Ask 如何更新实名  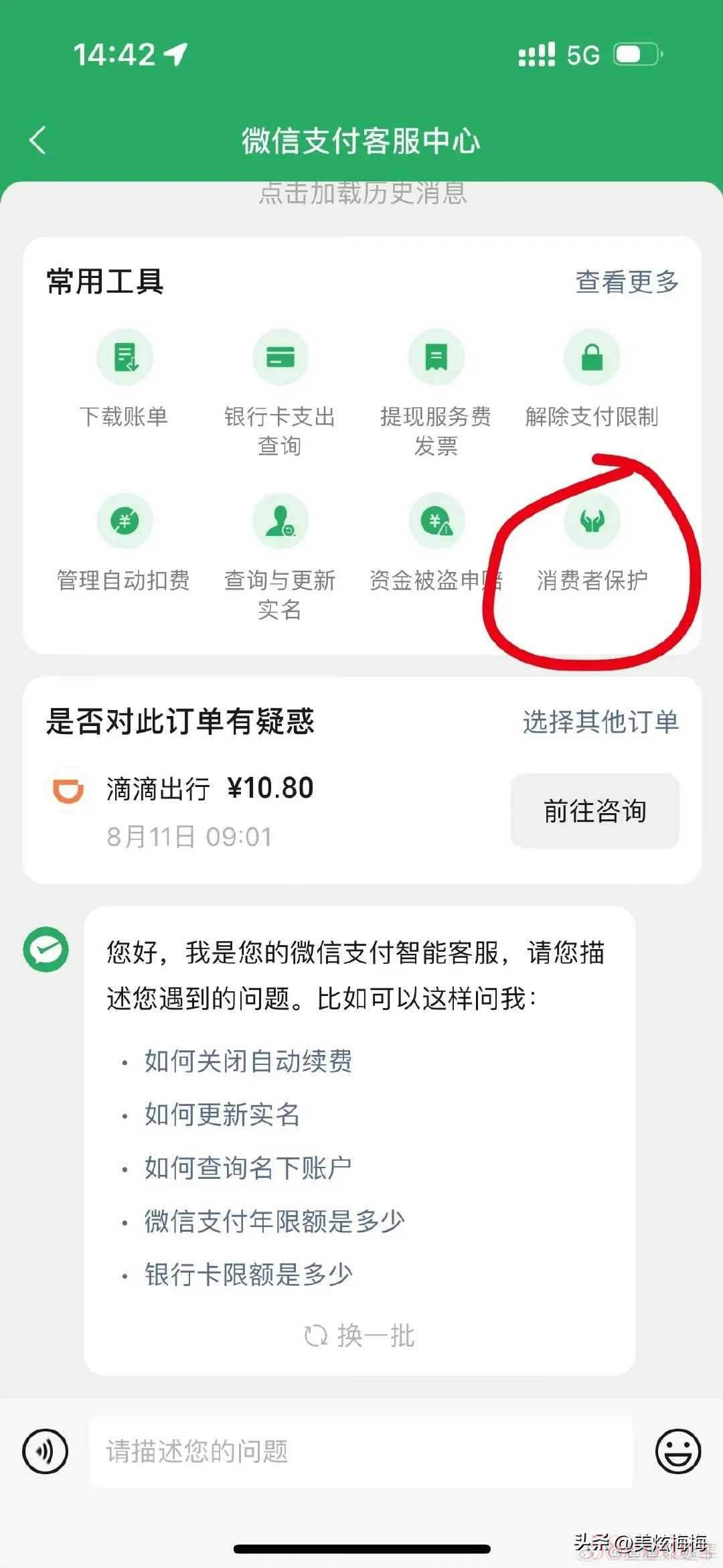222,1115
